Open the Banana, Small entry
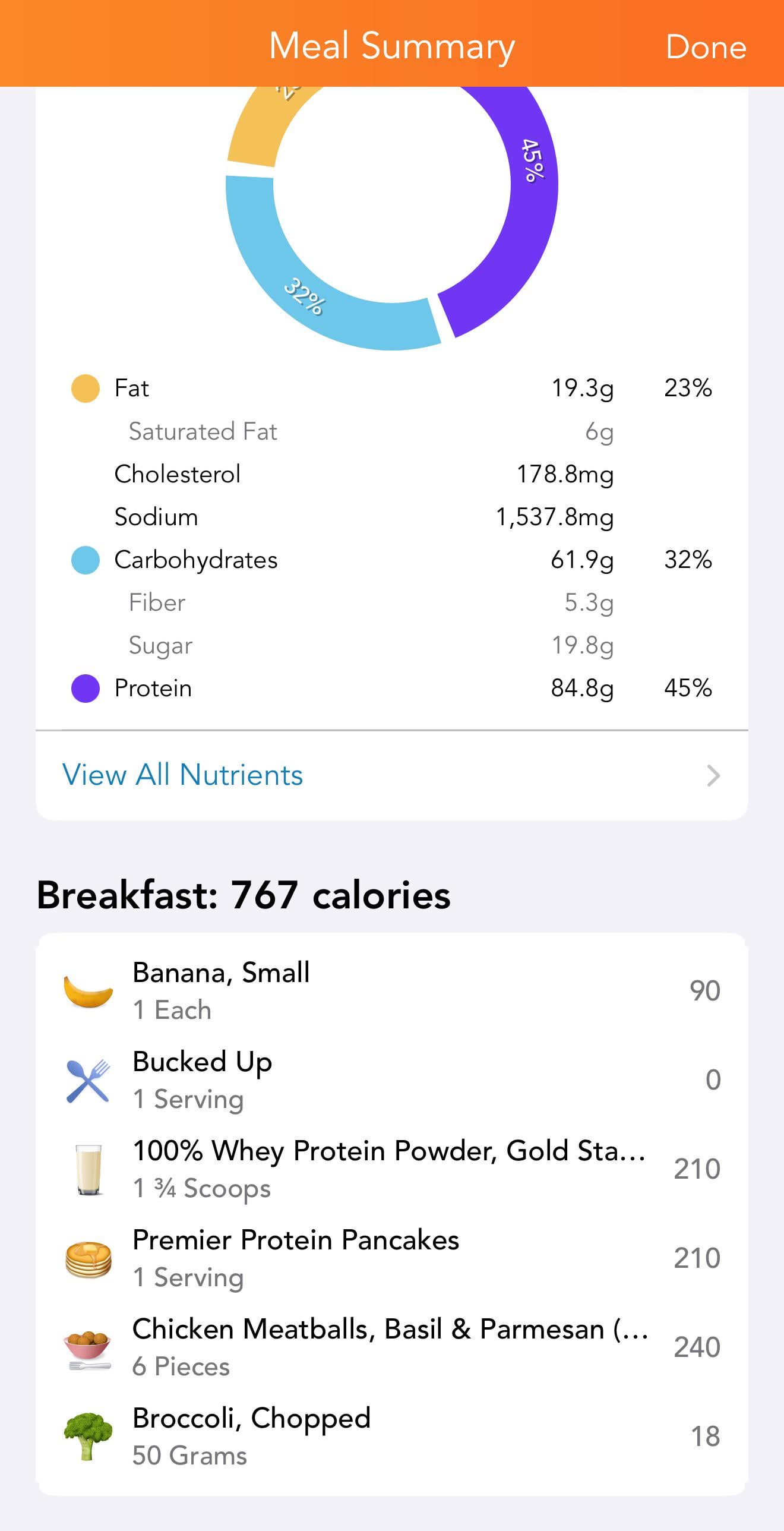The image size is (784, 1531). click(391, 991)
